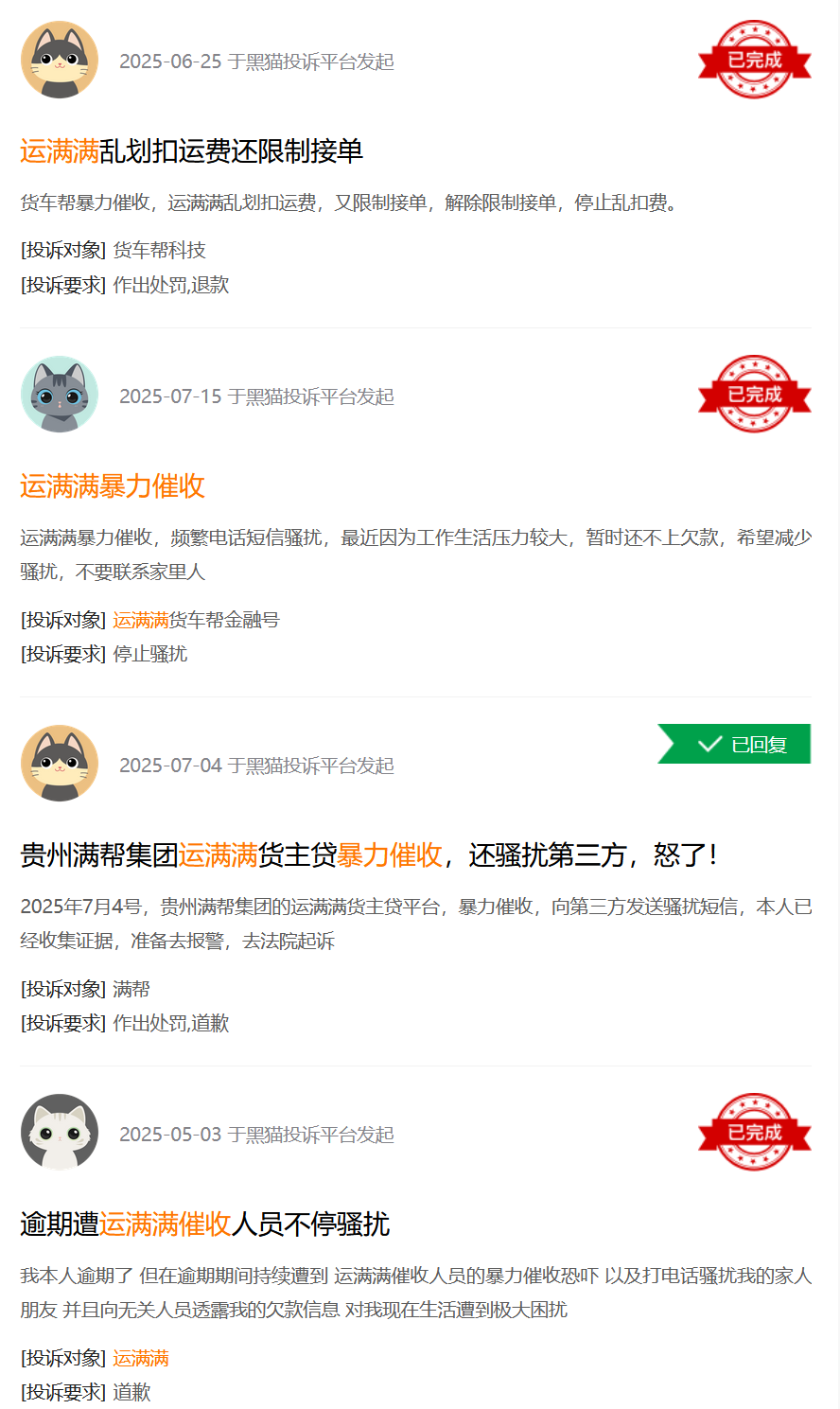
Task: Open the complaint titled 运满满暴力催收
Action: [x=113, y=486]
